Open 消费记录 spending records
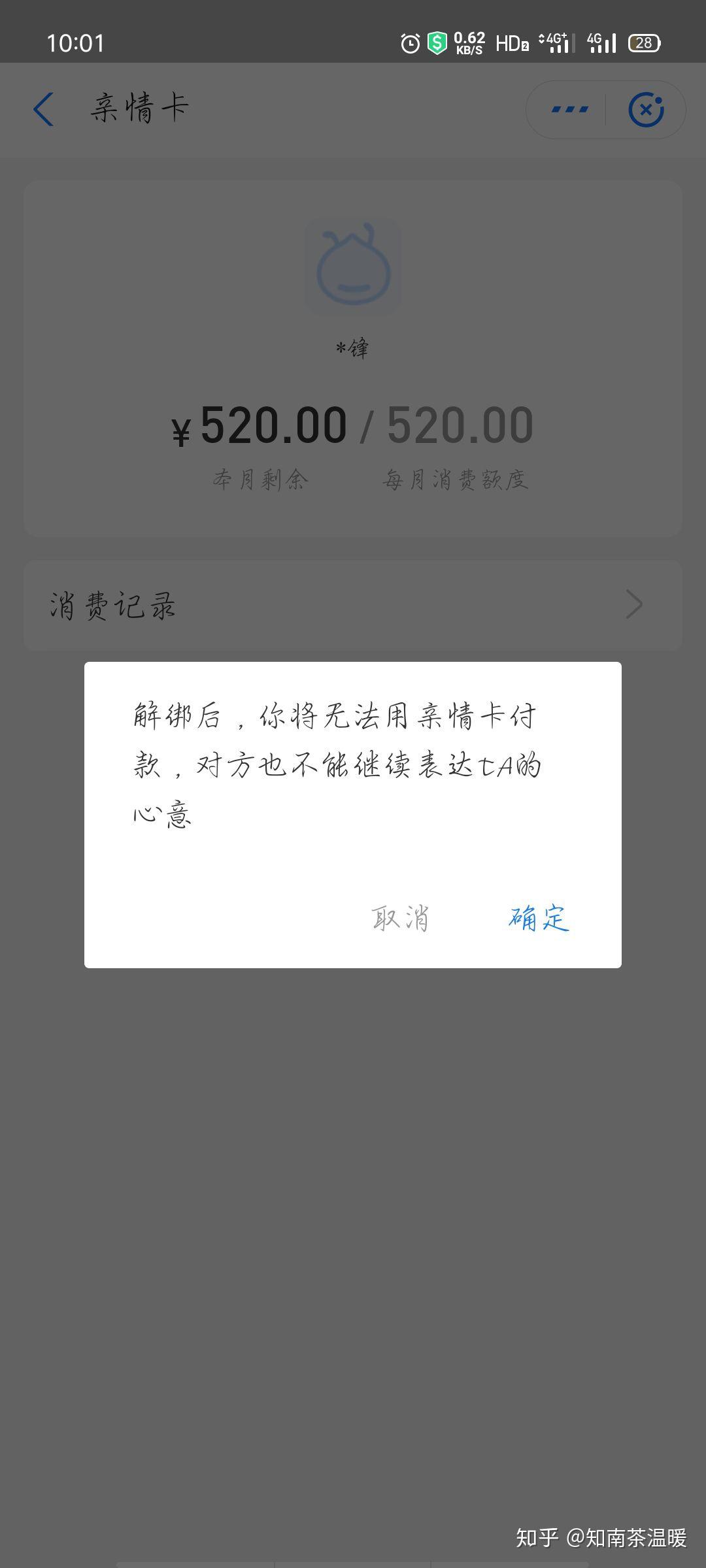This screenshot has width=706, height=1568. point(353,605)
